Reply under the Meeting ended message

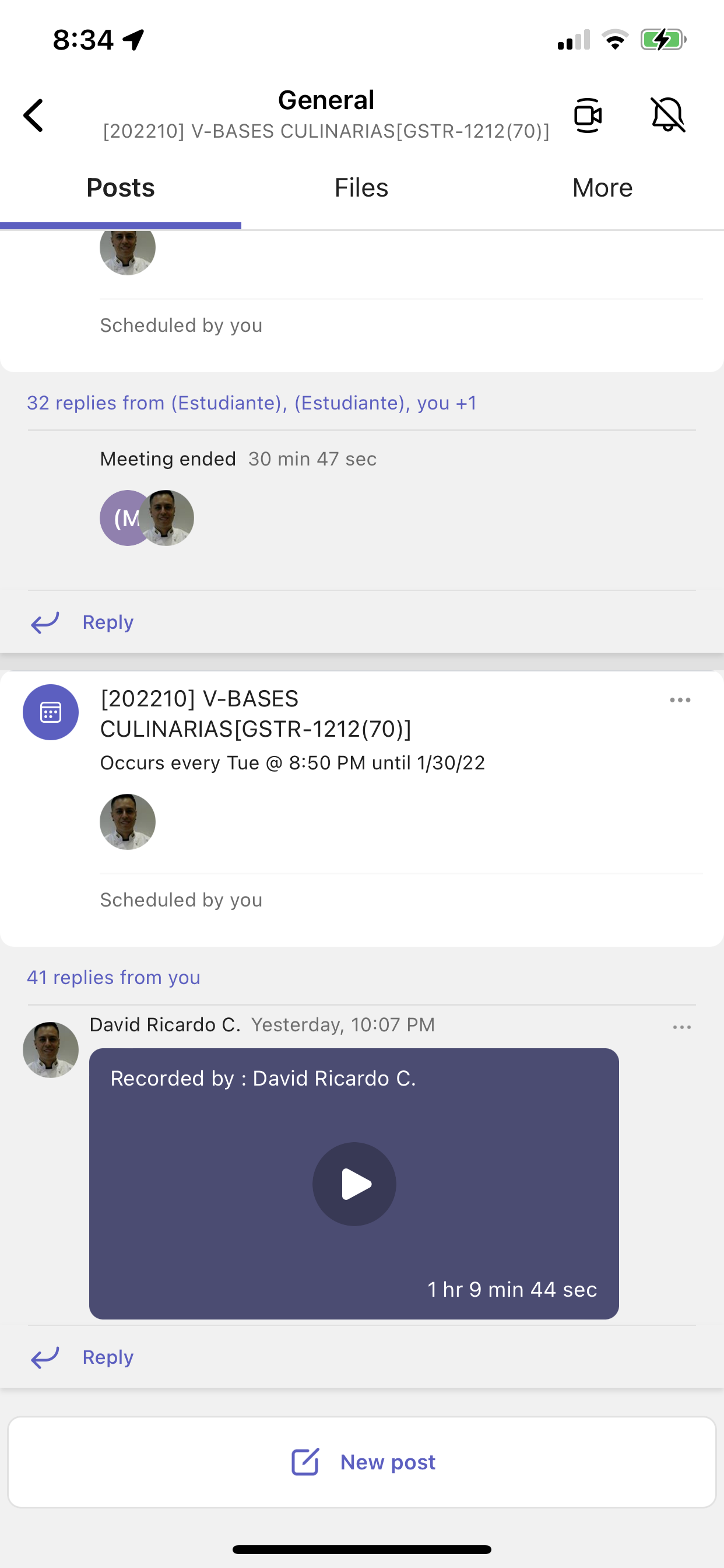tap(107, 622)
